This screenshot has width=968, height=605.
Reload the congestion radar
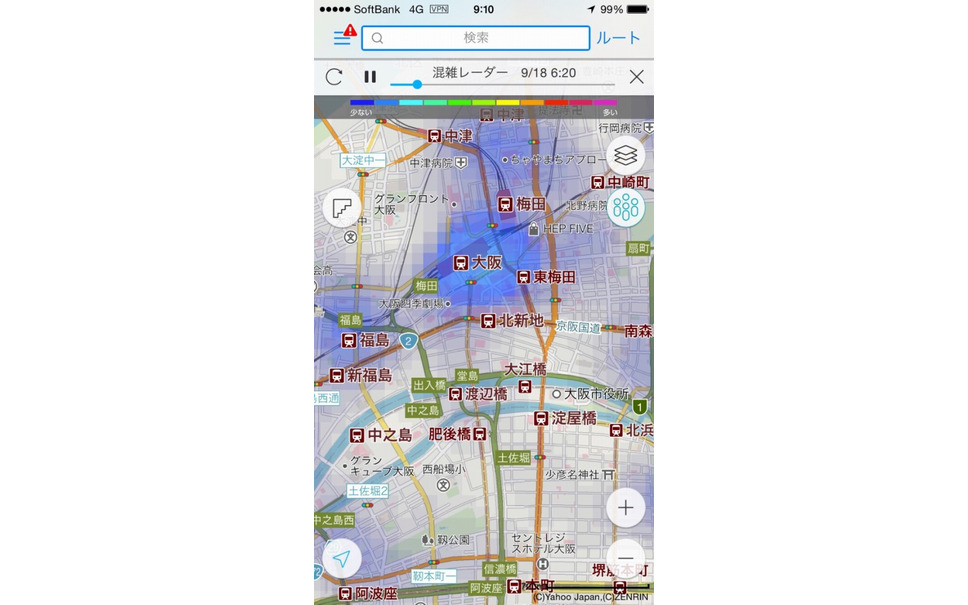pyautogui.click(x=334, y=77)
